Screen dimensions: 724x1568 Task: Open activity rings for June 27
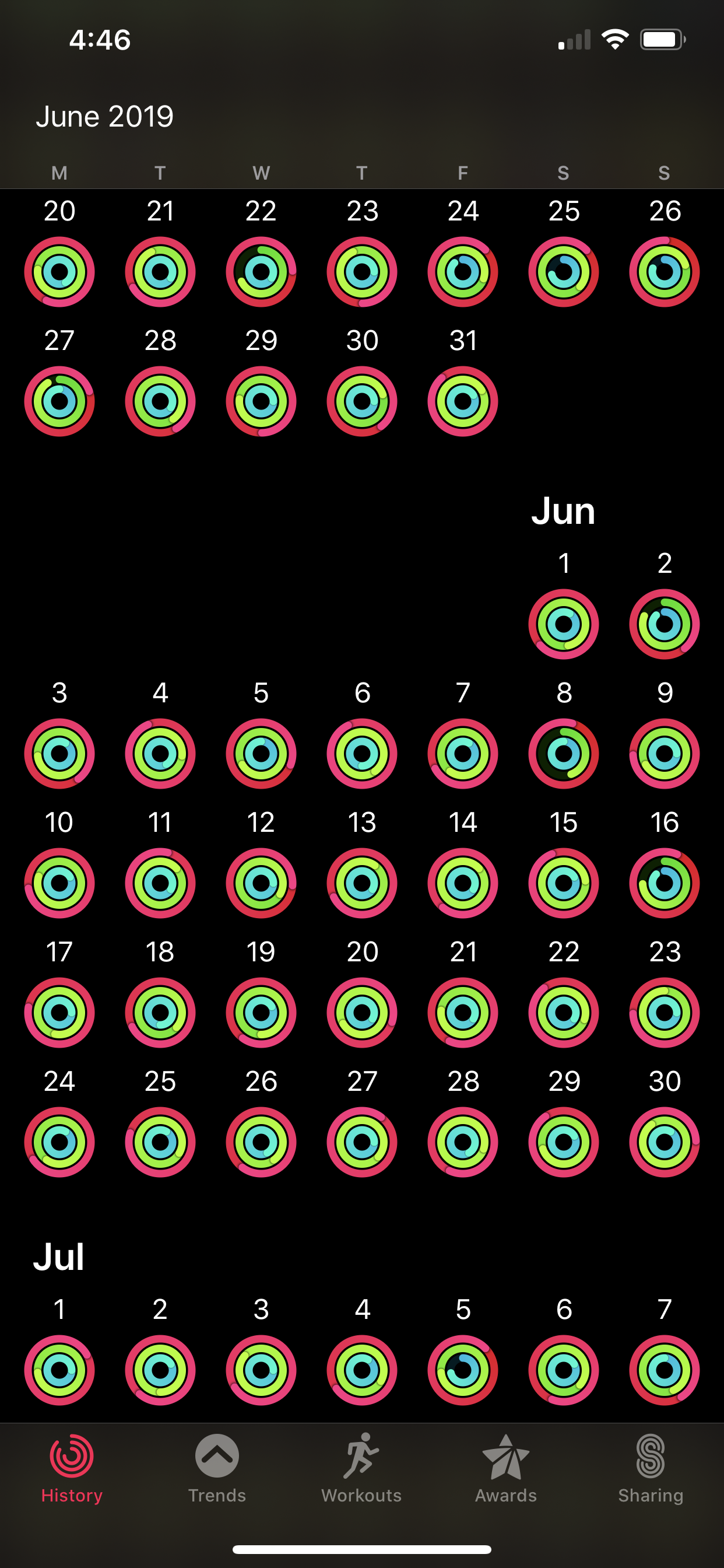[x=362, y=1142]
